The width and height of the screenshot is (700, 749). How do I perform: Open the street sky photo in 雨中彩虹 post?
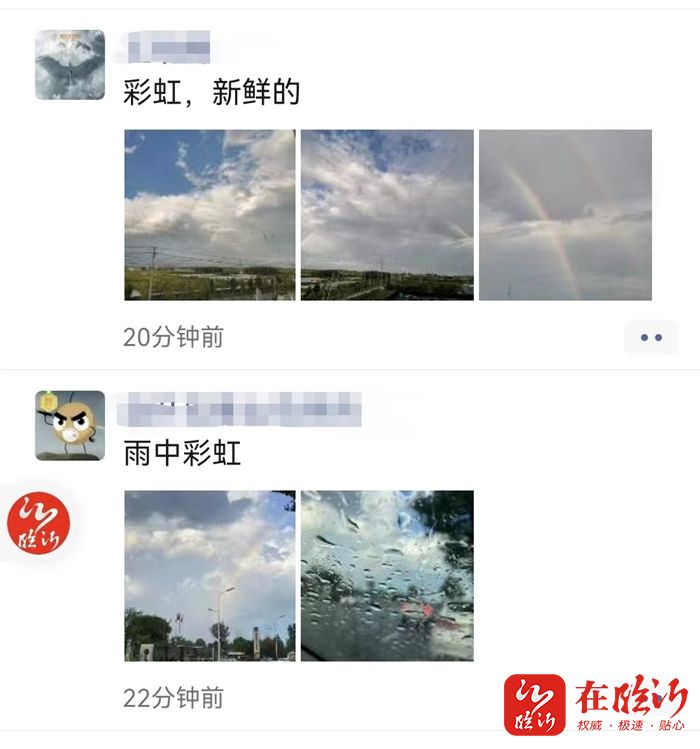coord(210,575)
